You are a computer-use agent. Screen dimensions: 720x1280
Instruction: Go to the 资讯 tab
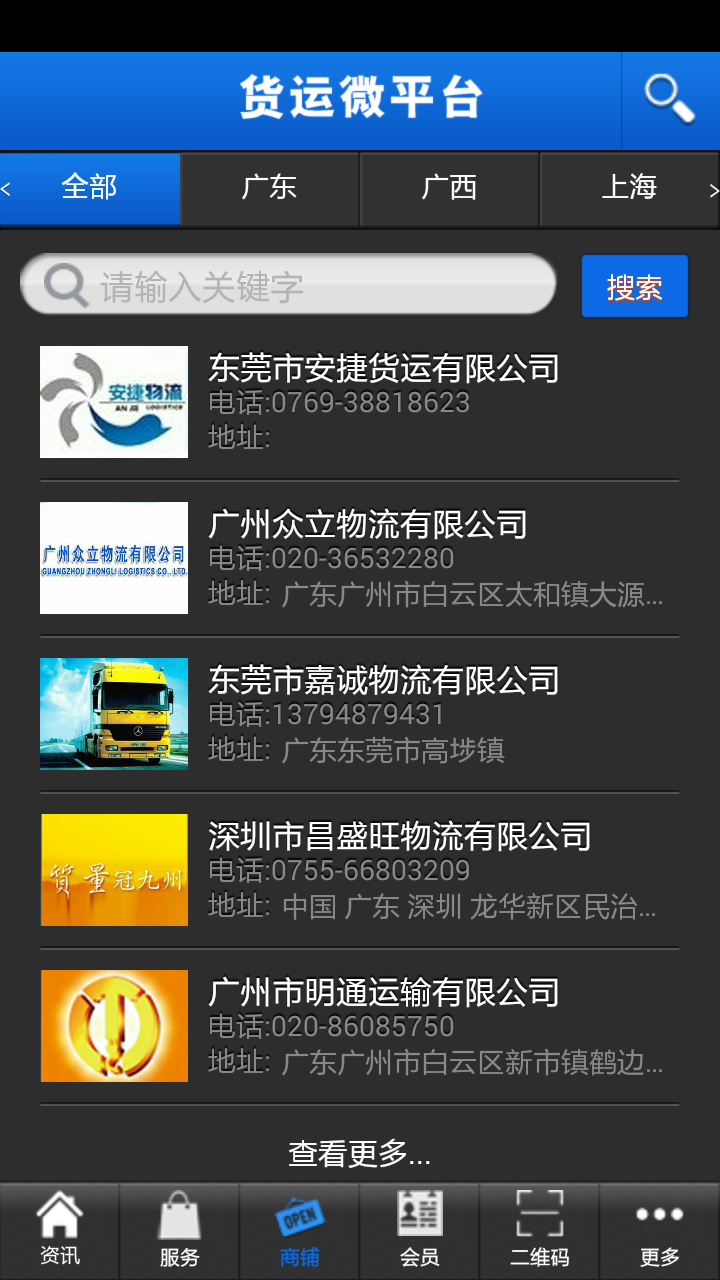point(60,1232)
